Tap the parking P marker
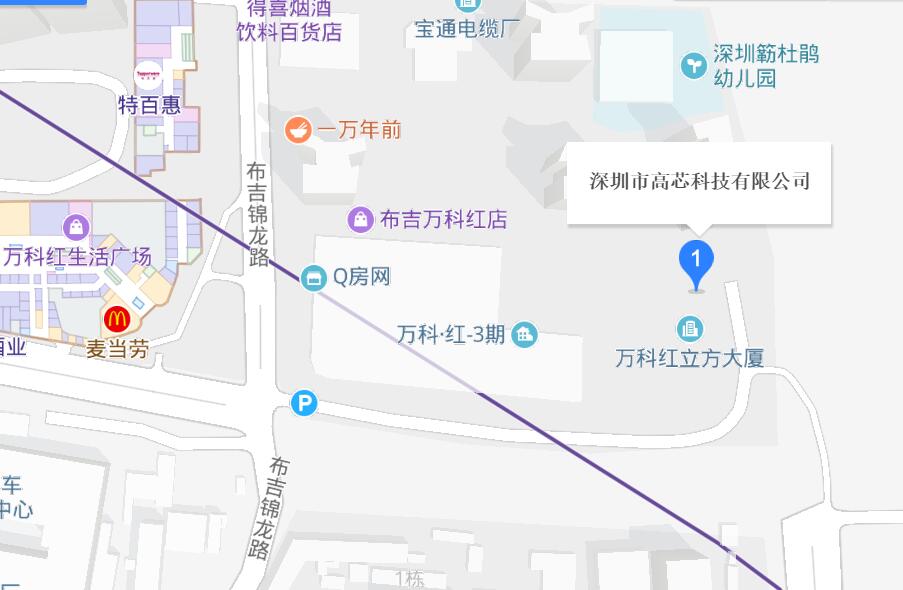This screenshot has width=903, height=590. pos(304,404)
